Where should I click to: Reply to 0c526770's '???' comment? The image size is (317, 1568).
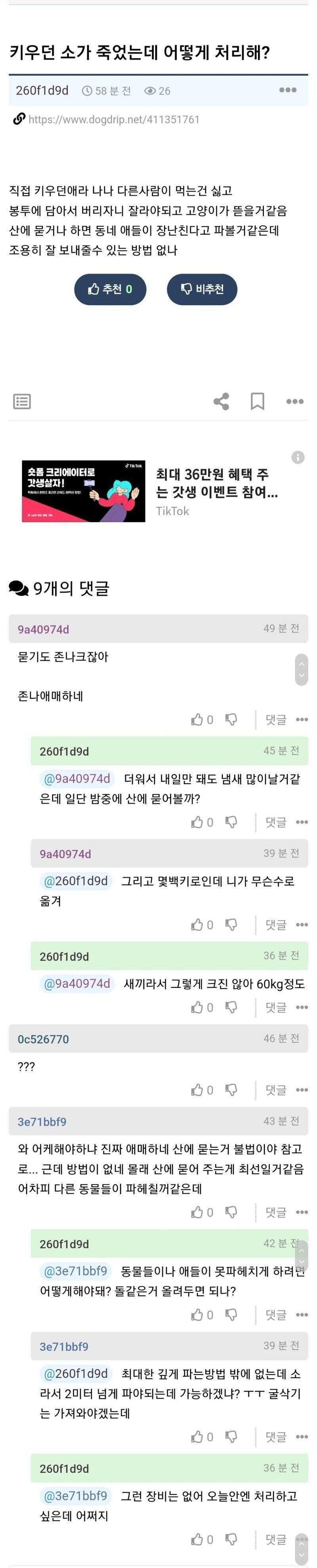276,1089
